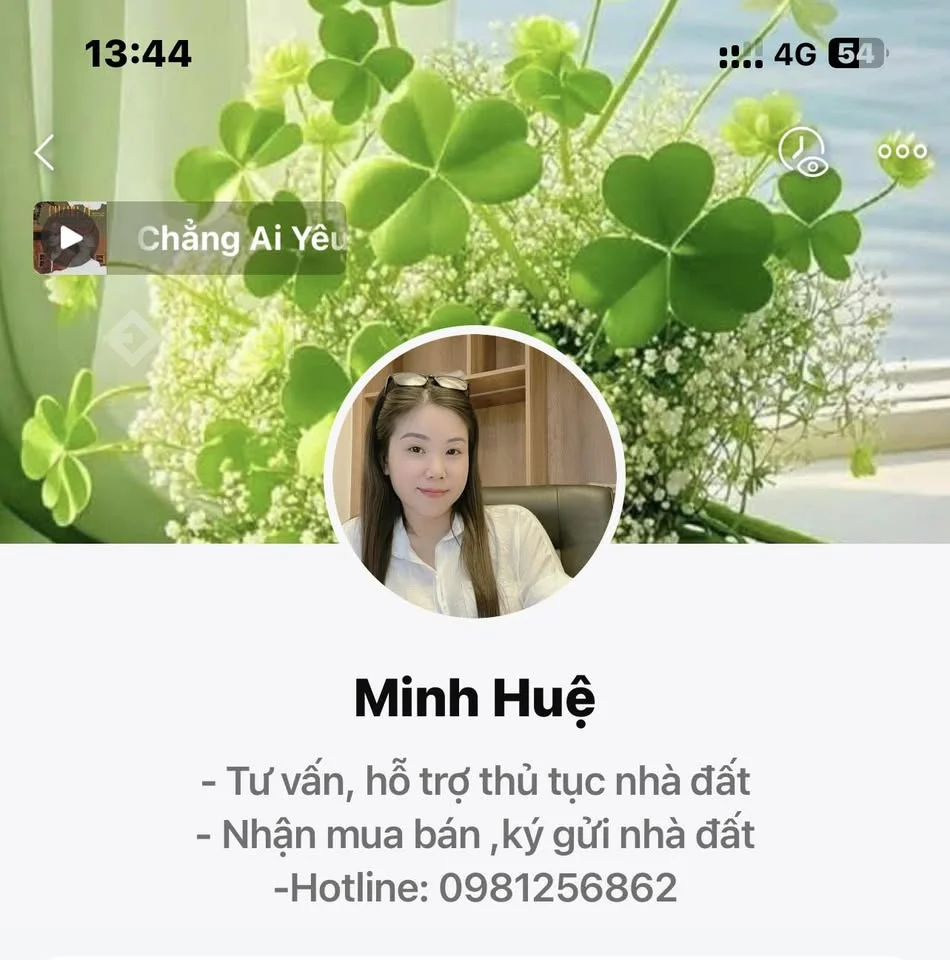Viewport: 950px width, 960px height.
Task: Toggle playback on the mini music player
Action: point(69,238)
